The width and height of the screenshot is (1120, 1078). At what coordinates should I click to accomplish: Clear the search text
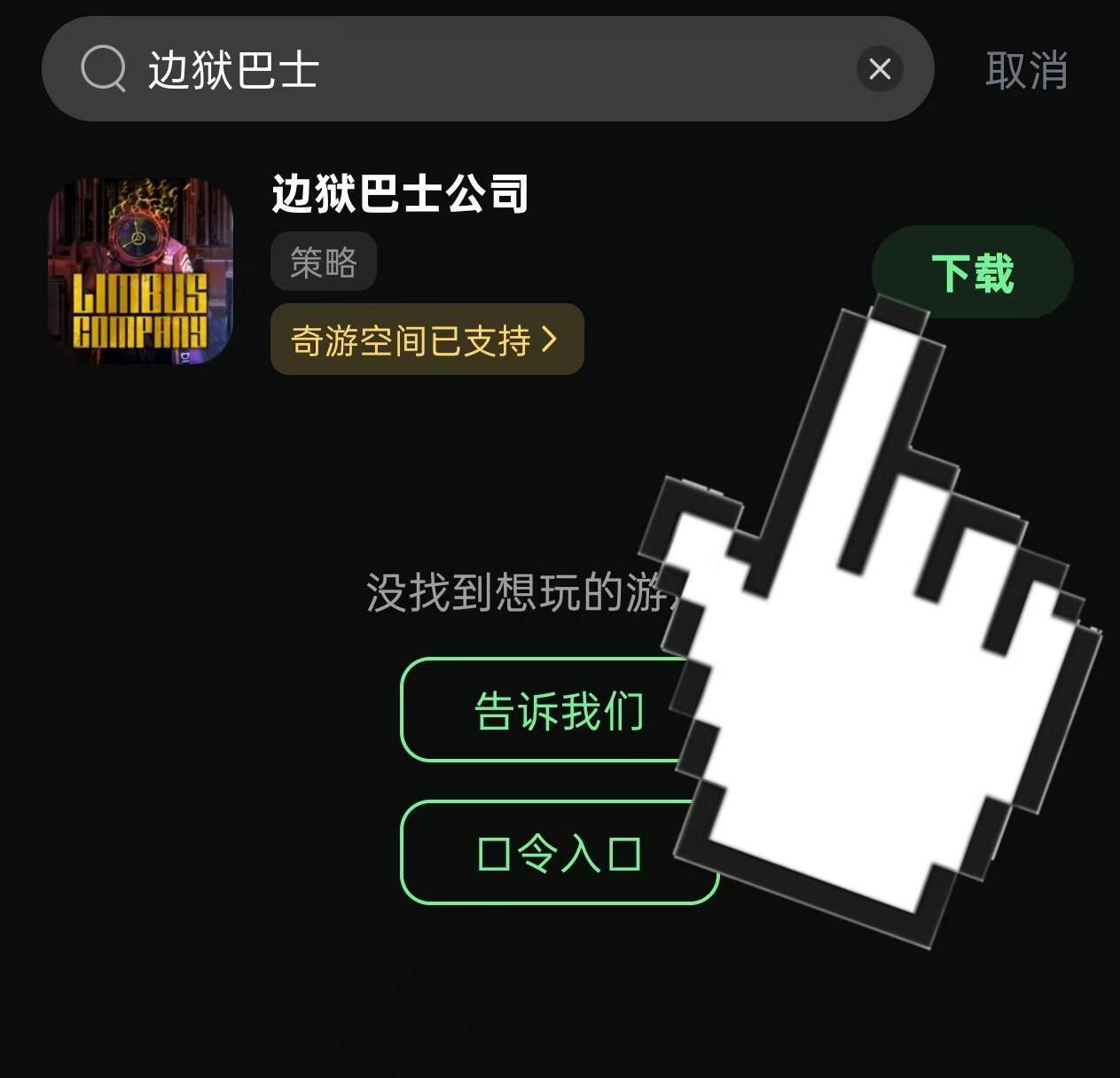tap(880, 69)
